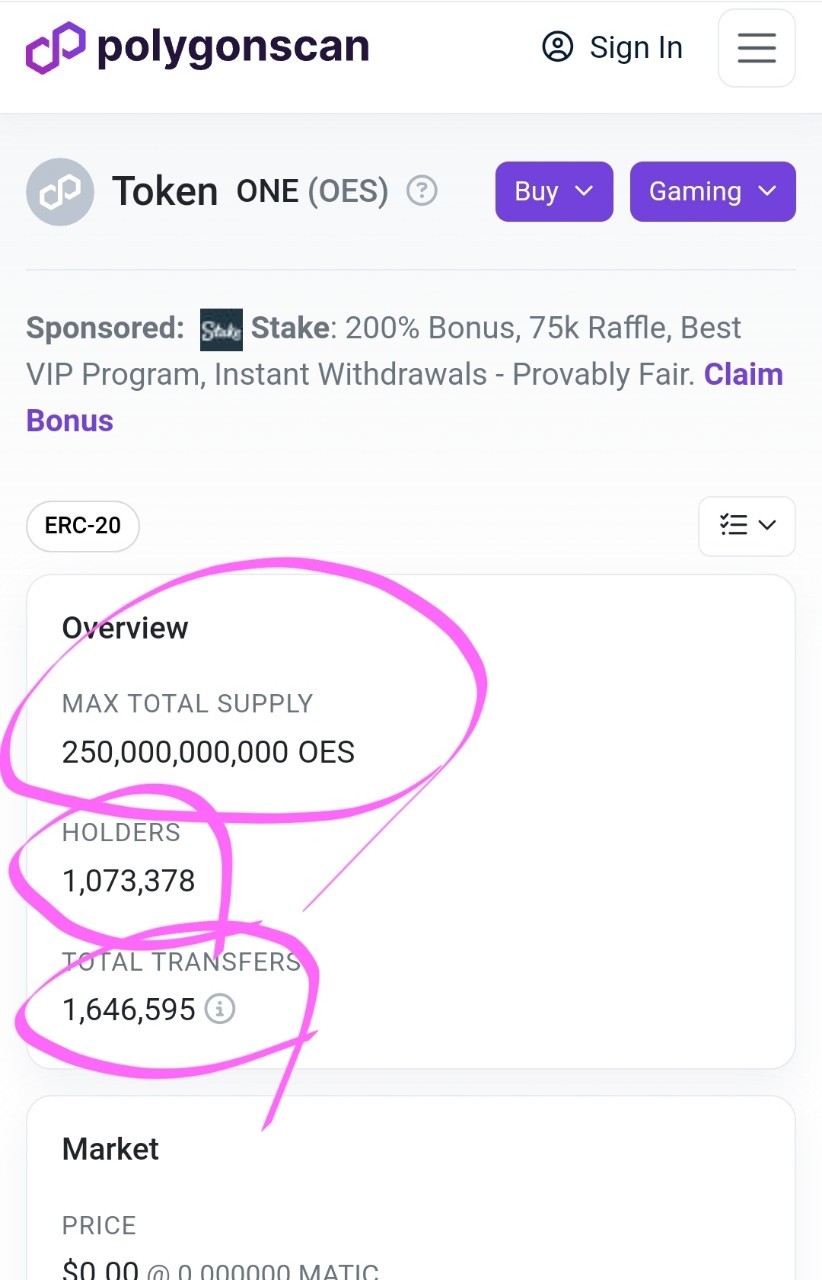Expand the Gaming dropdown
Screen dimensions: 822x1280
[x=712, y=191]
